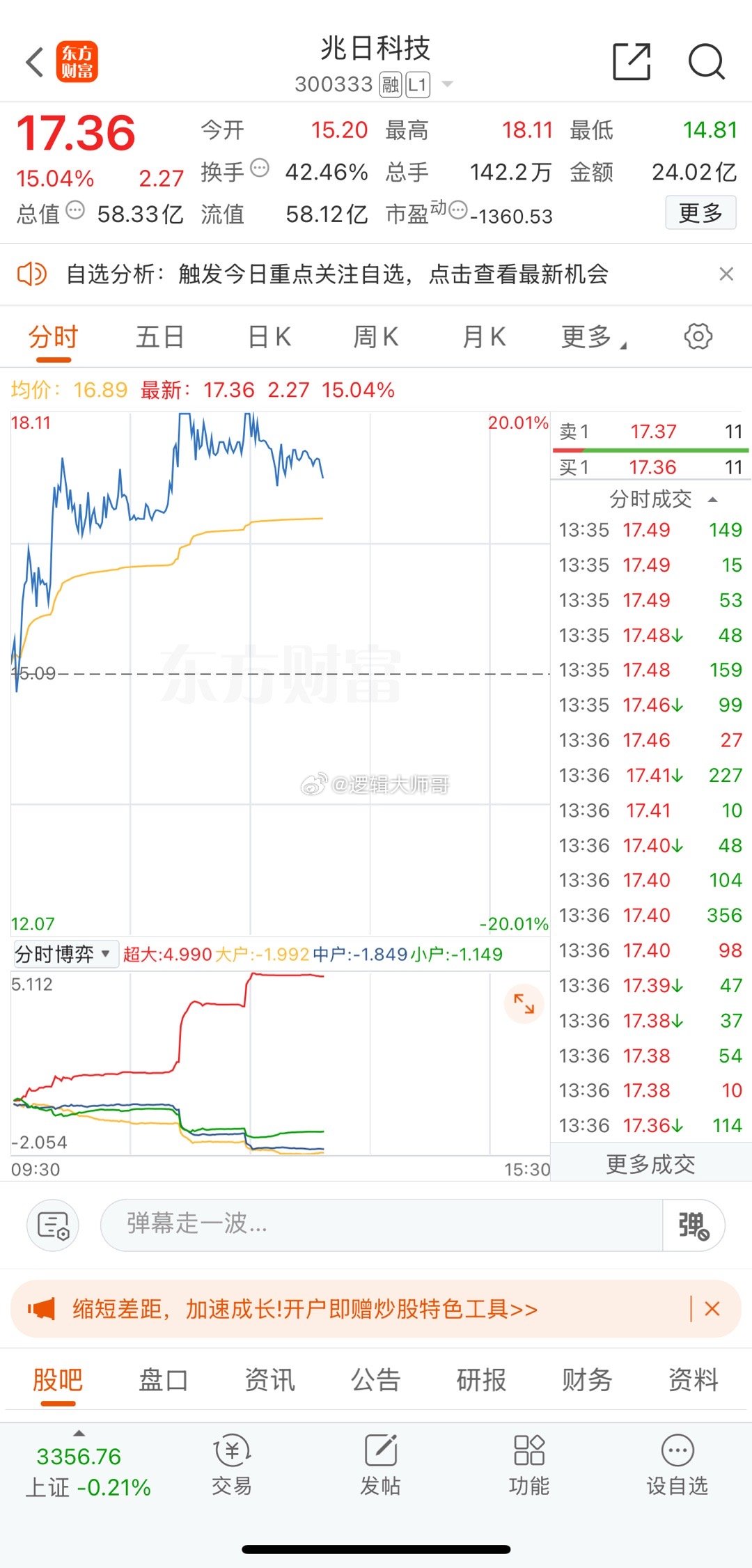Image resolution: width=752 pixels, height=1568 pixels.
Task: Dismiss the 自选分析 notice banner
Action: point(726,274)
